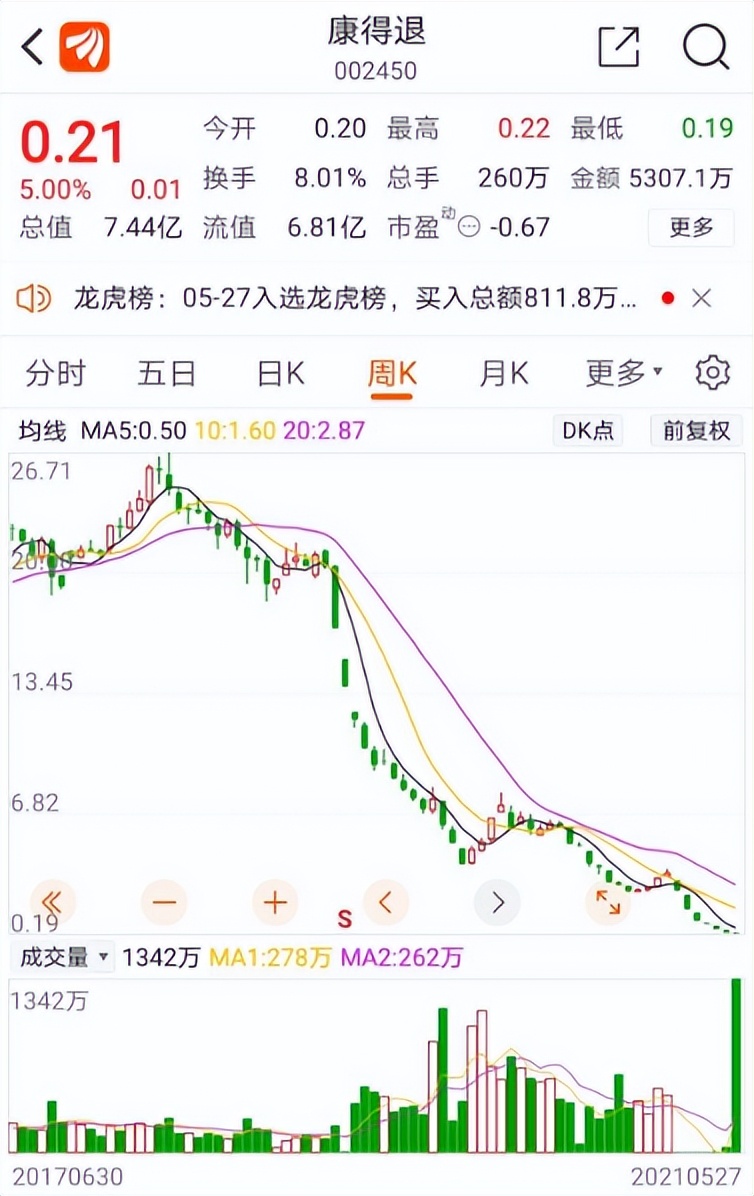Open the Flush app logo icon
Screen dimensions: 754x1196
click(84, 46)
